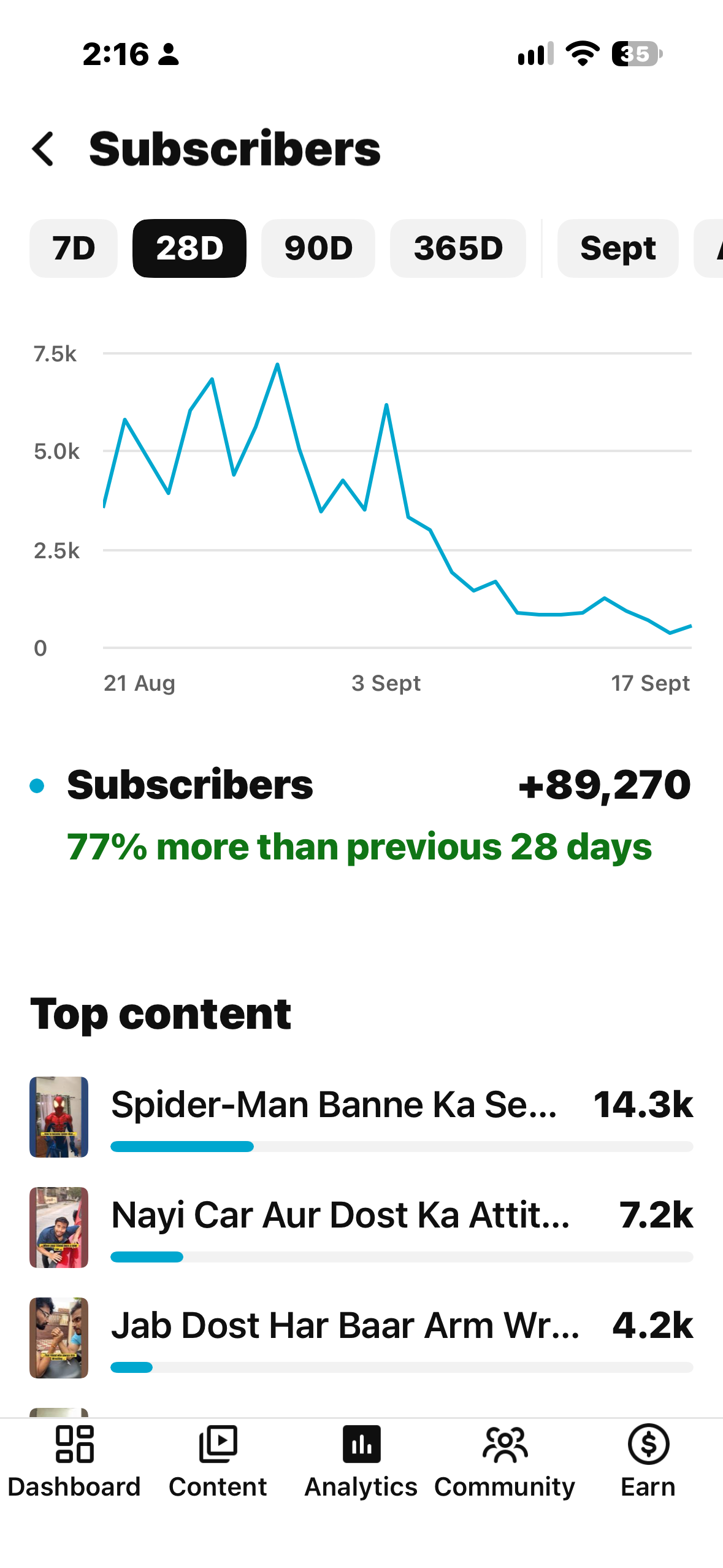Open Spider-Man Banne Ka Se... video
Screen dimensions: 723x1568
tap(362, 1117)
